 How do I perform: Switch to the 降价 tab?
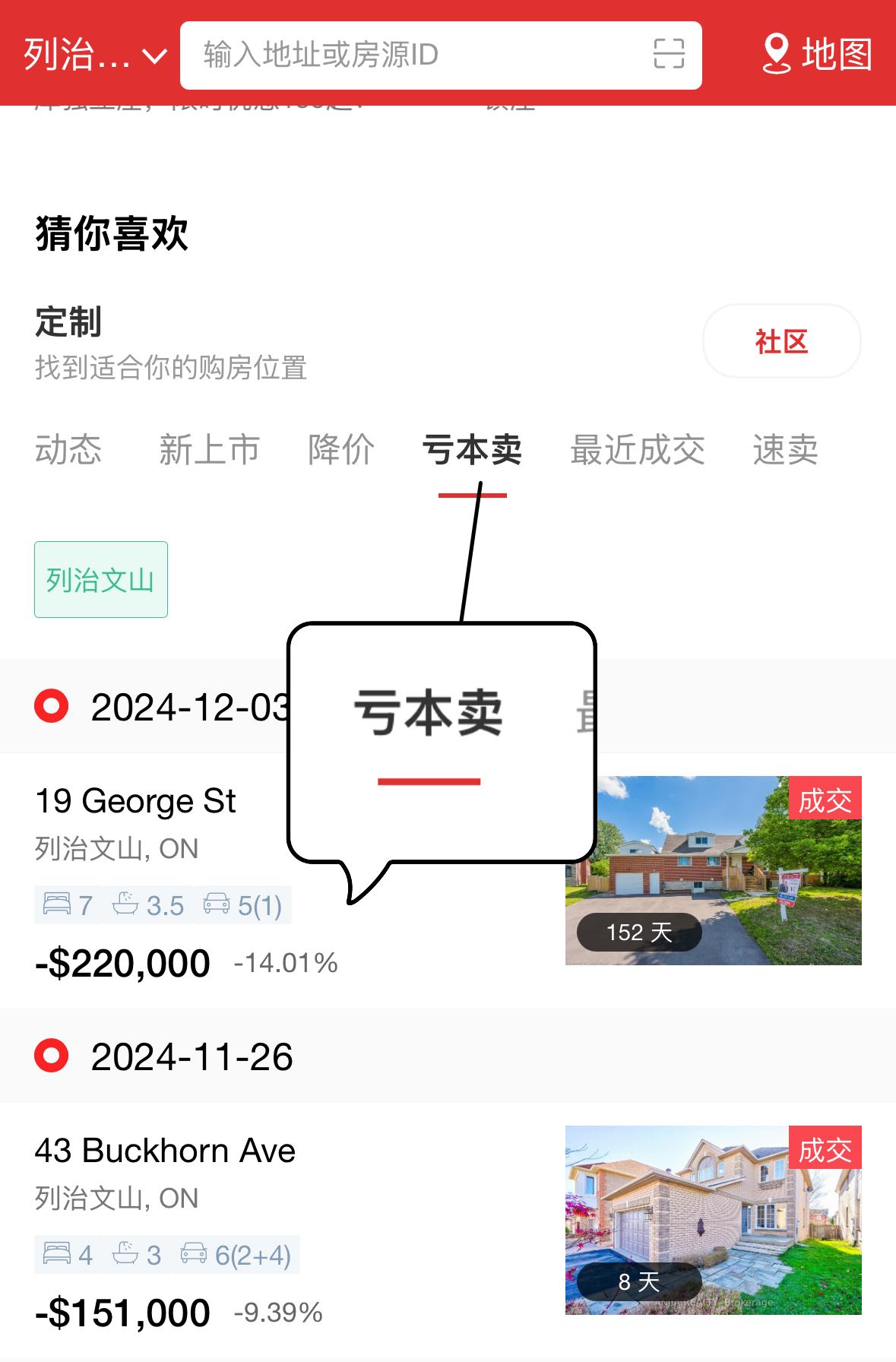pos(340,449)
